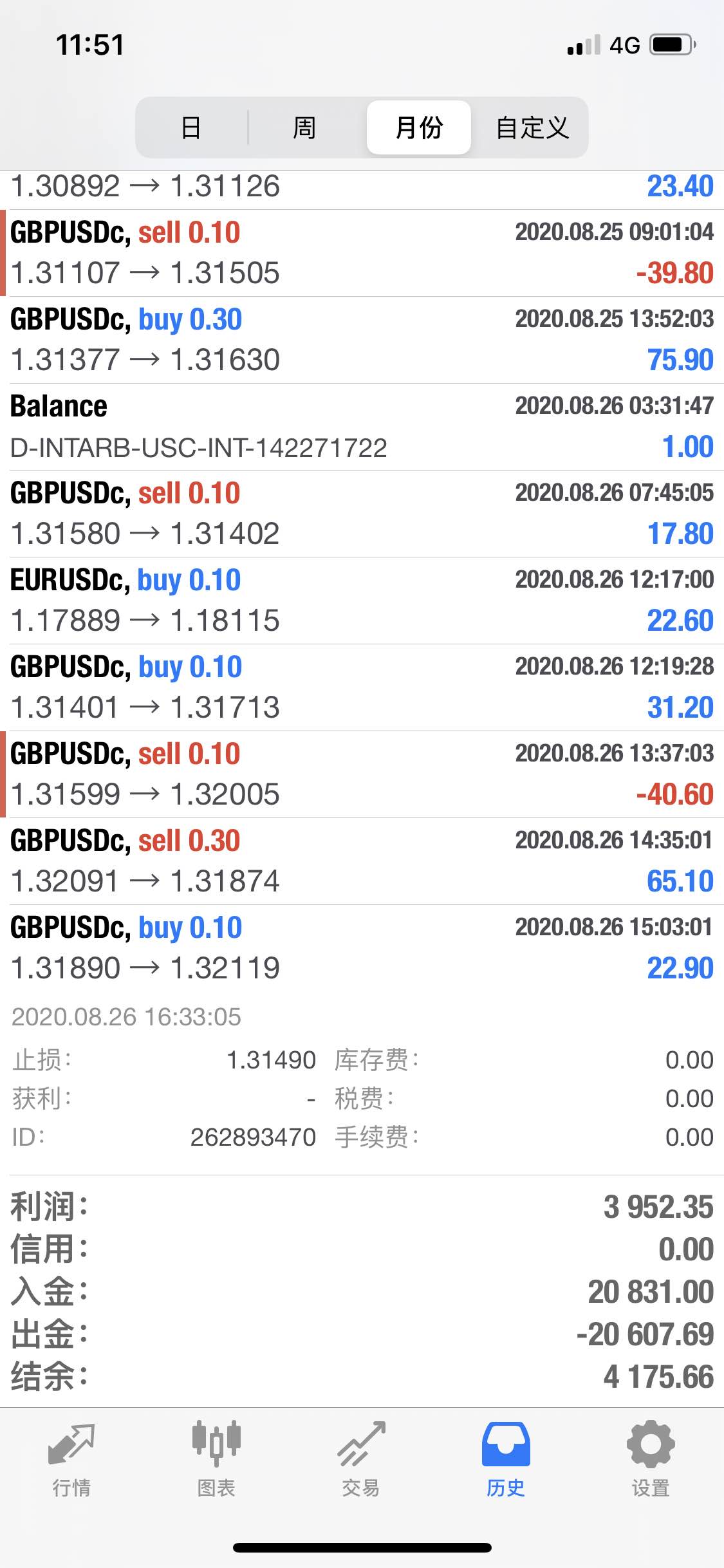Expand the GBPUSDc sell 0.10 trade at 13:37:03
Image resolution: width=724 pixels, height=1568 pixels.
[362, 774]
